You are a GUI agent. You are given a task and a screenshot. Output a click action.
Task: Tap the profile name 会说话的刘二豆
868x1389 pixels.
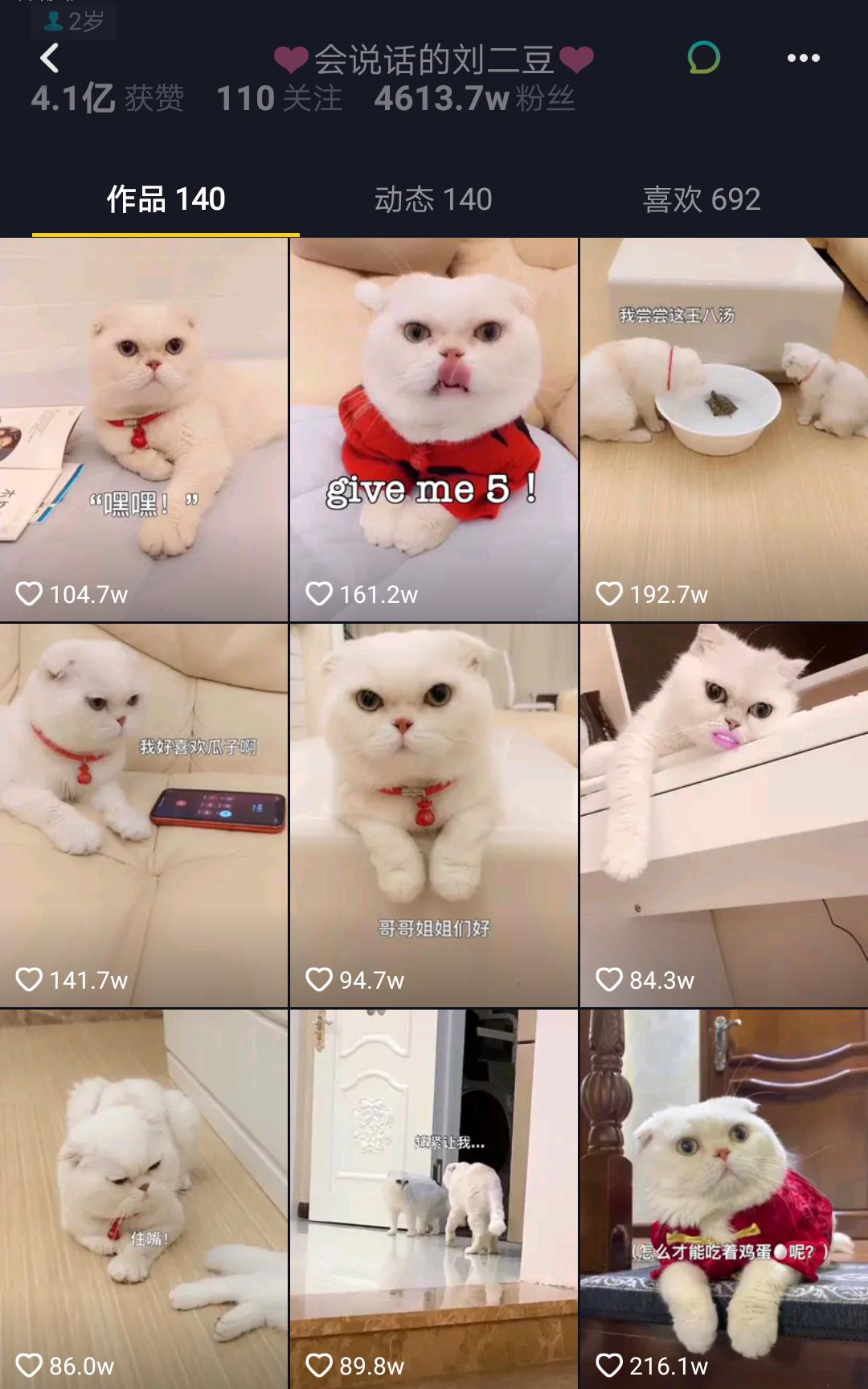434,58
